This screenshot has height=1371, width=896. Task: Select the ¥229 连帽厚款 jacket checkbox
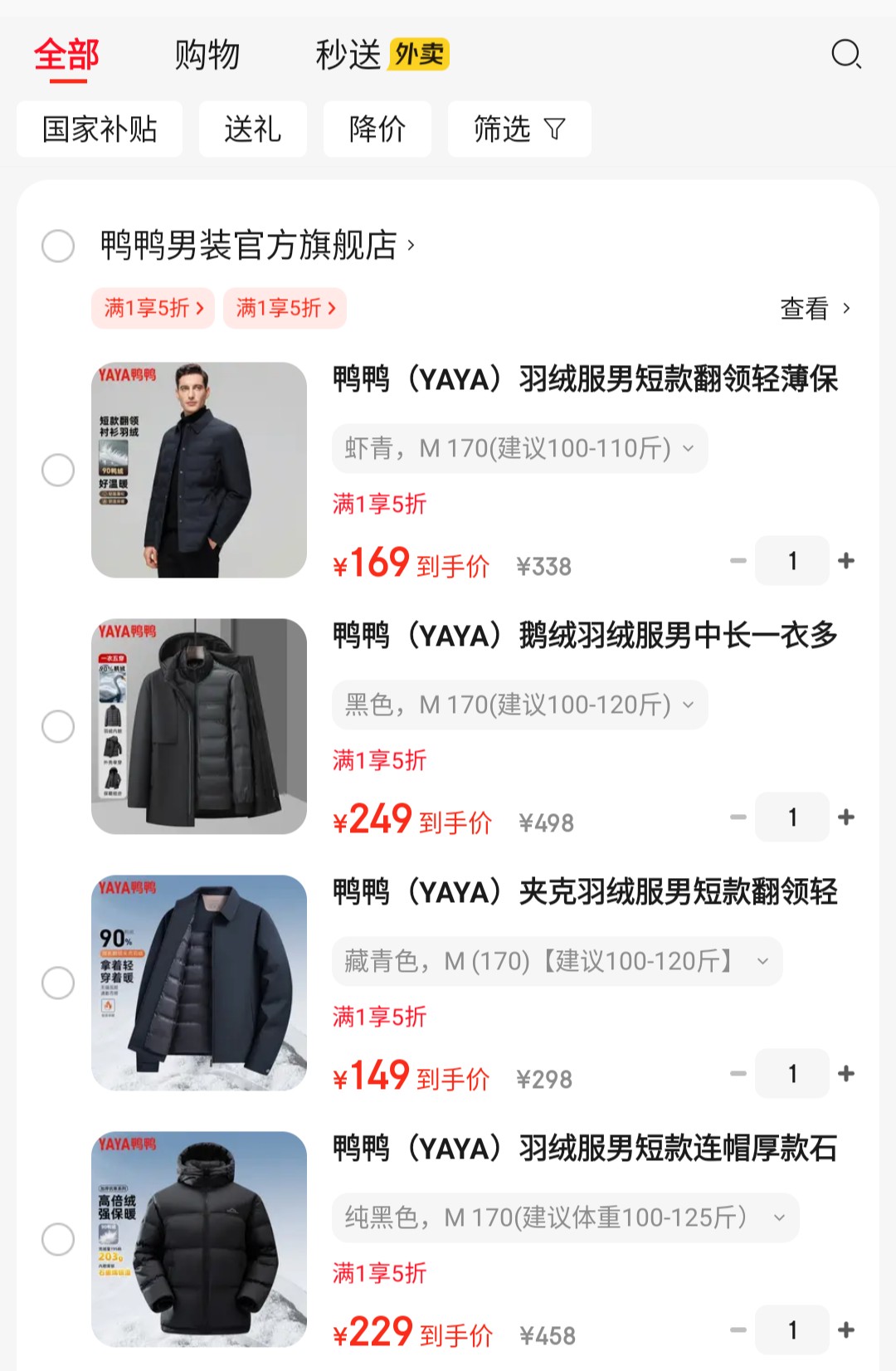click(58, 1239)
